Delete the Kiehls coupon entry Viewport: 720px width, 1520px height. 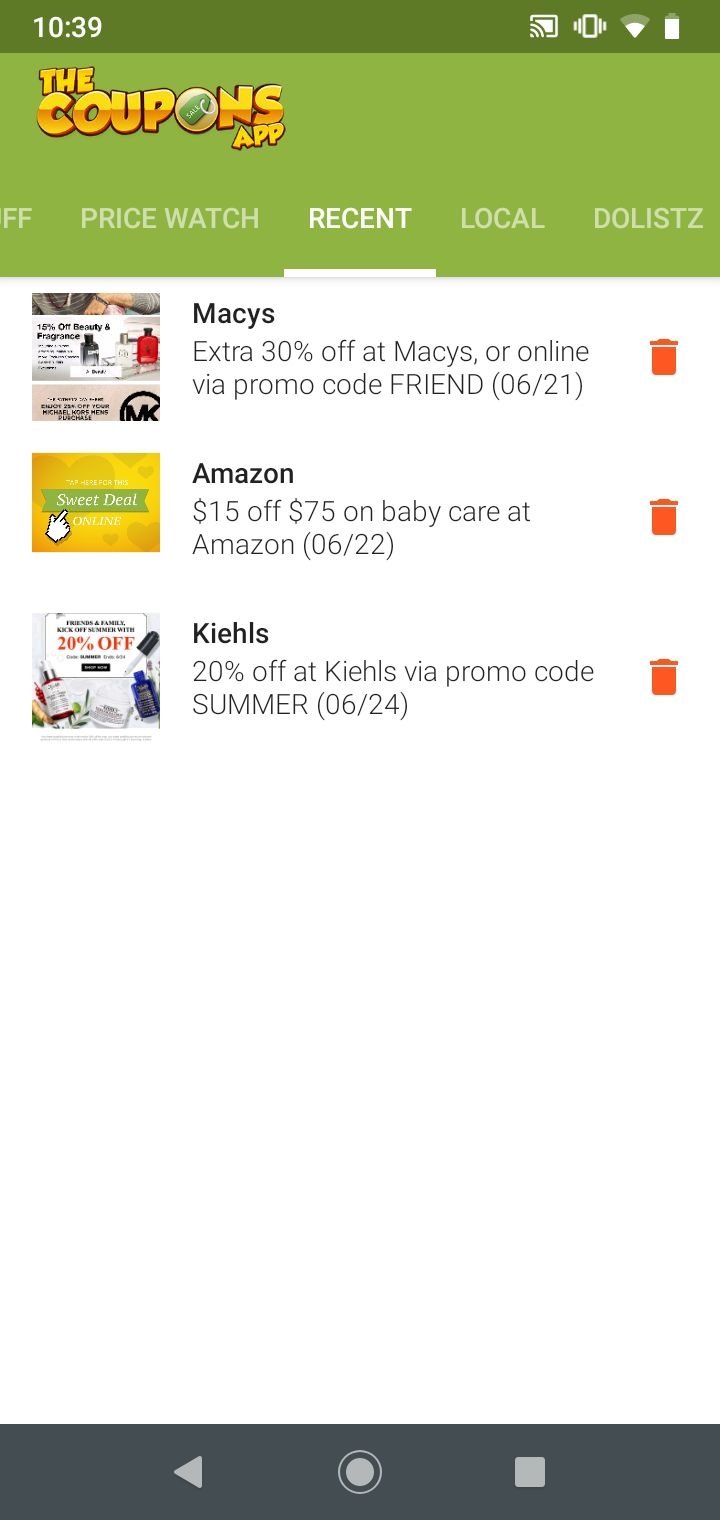tap(664, 677)
